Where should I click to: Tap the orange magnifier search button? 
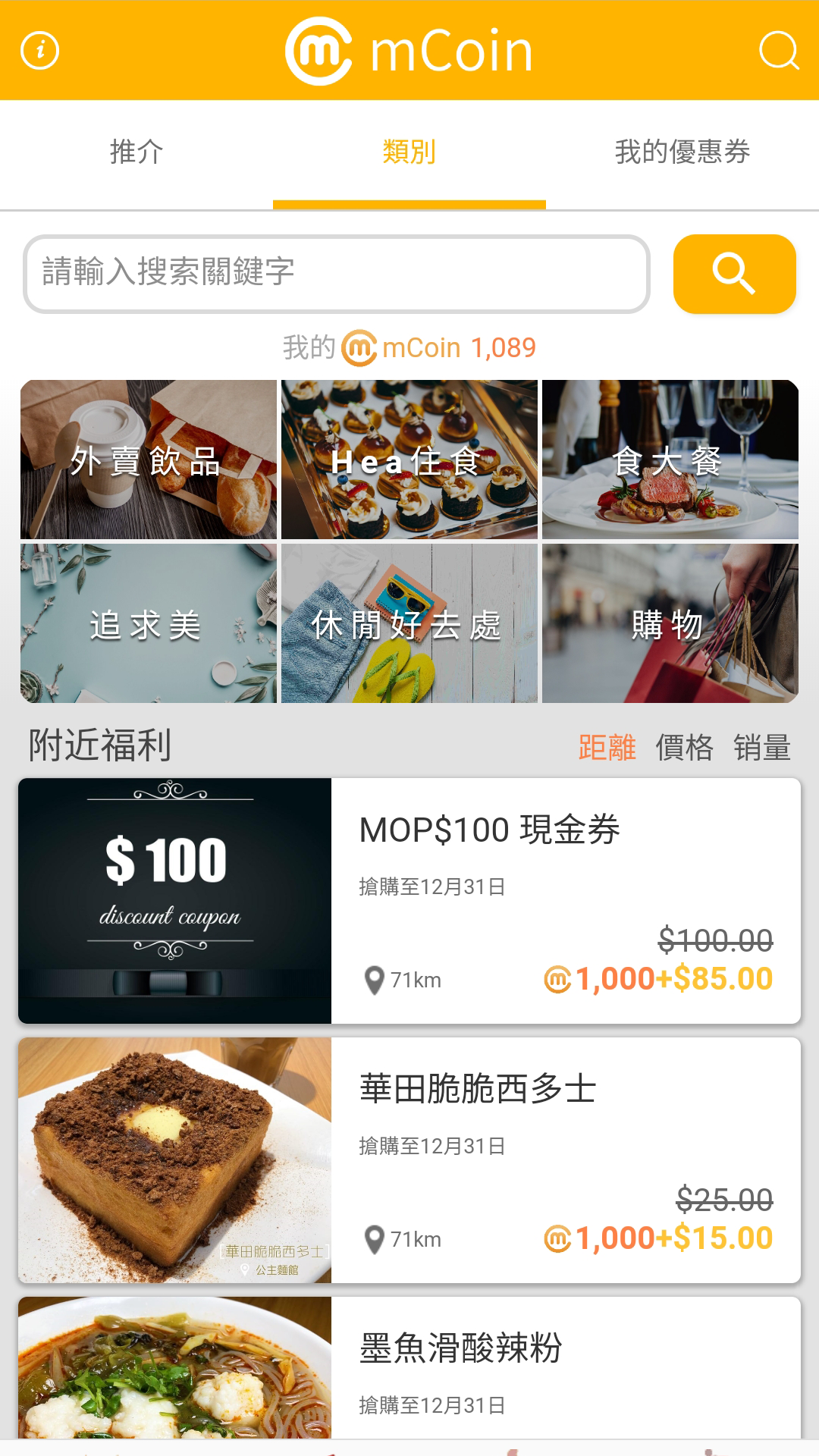[x=733, y=274]
